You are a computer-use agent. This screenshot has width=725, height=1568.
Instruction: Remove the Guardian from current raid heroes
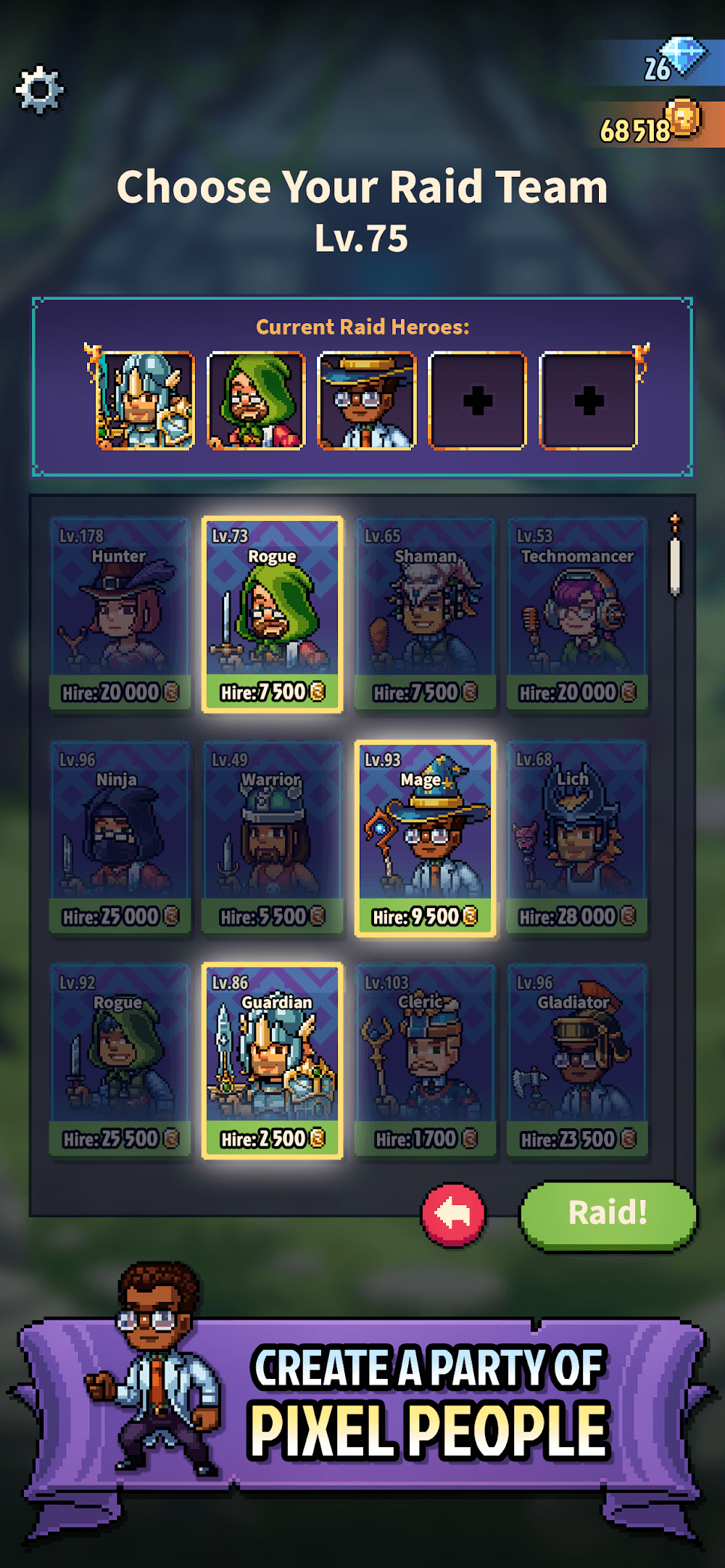[x=145, y=401]
